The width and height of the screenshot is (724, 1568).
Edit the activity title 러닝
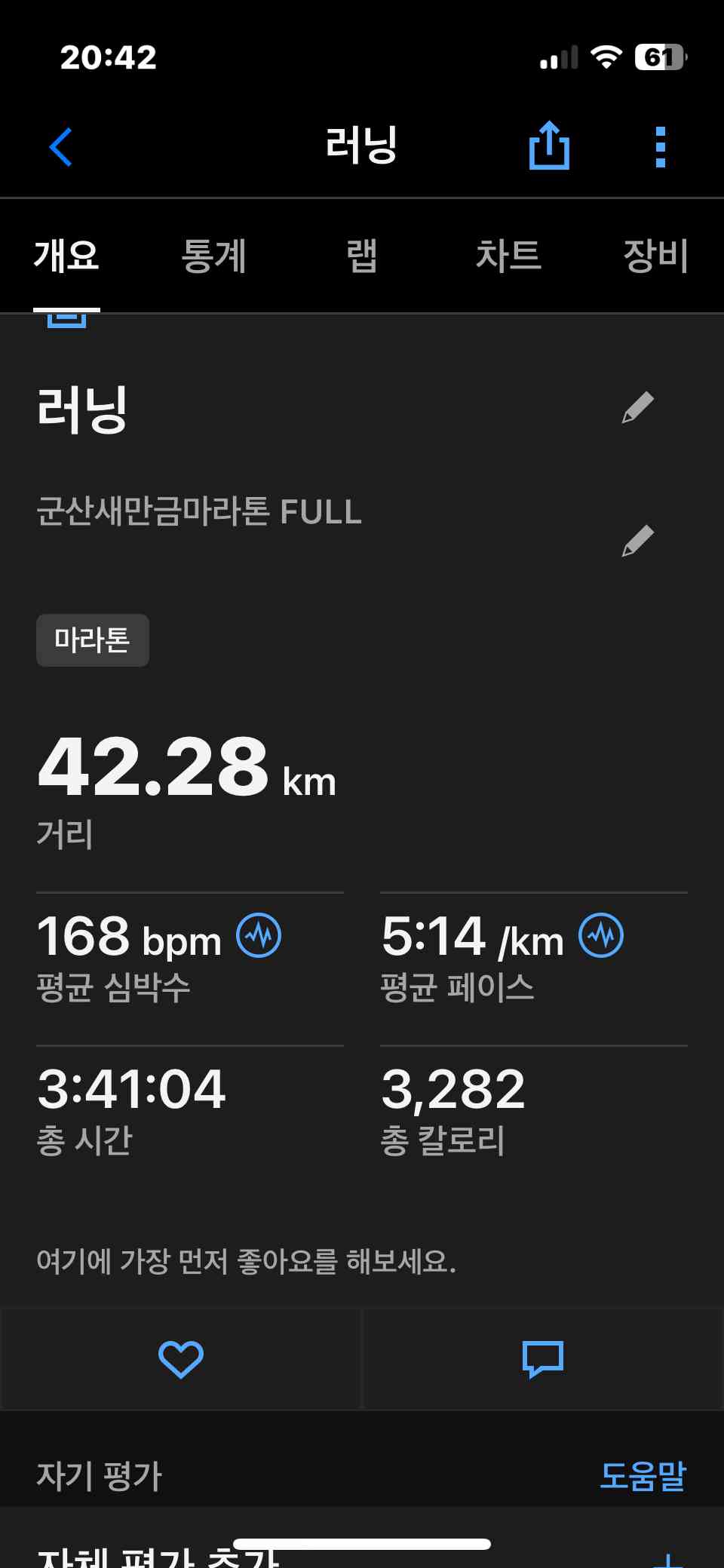tap(637, 408)
